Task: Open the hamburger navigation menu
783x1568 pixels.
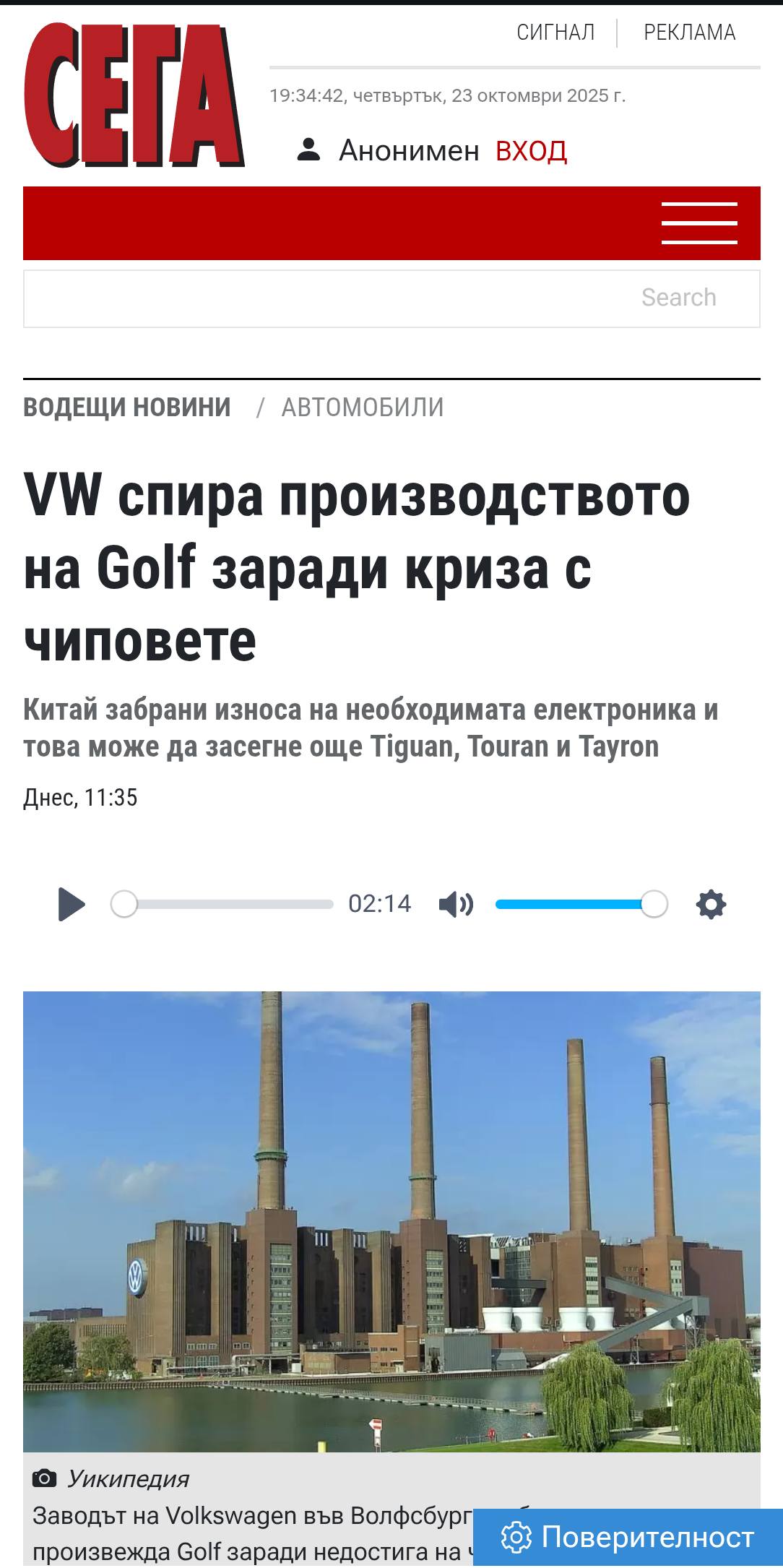Action: tap(698, 223)
